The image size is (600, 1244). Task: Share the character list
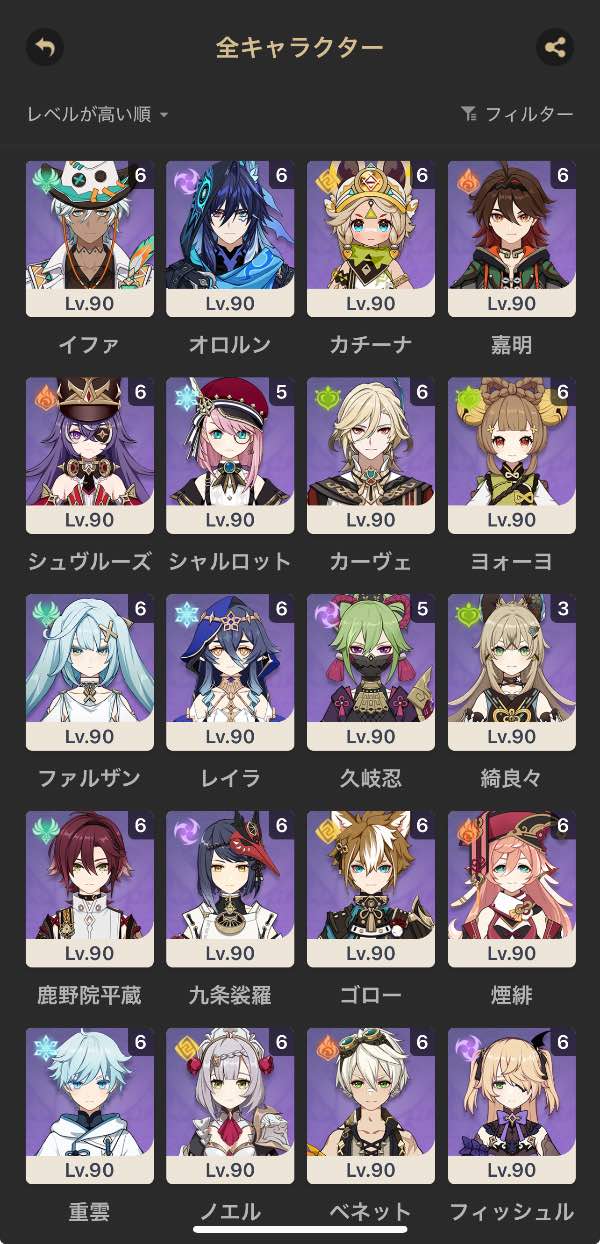(x=555, y=47)
